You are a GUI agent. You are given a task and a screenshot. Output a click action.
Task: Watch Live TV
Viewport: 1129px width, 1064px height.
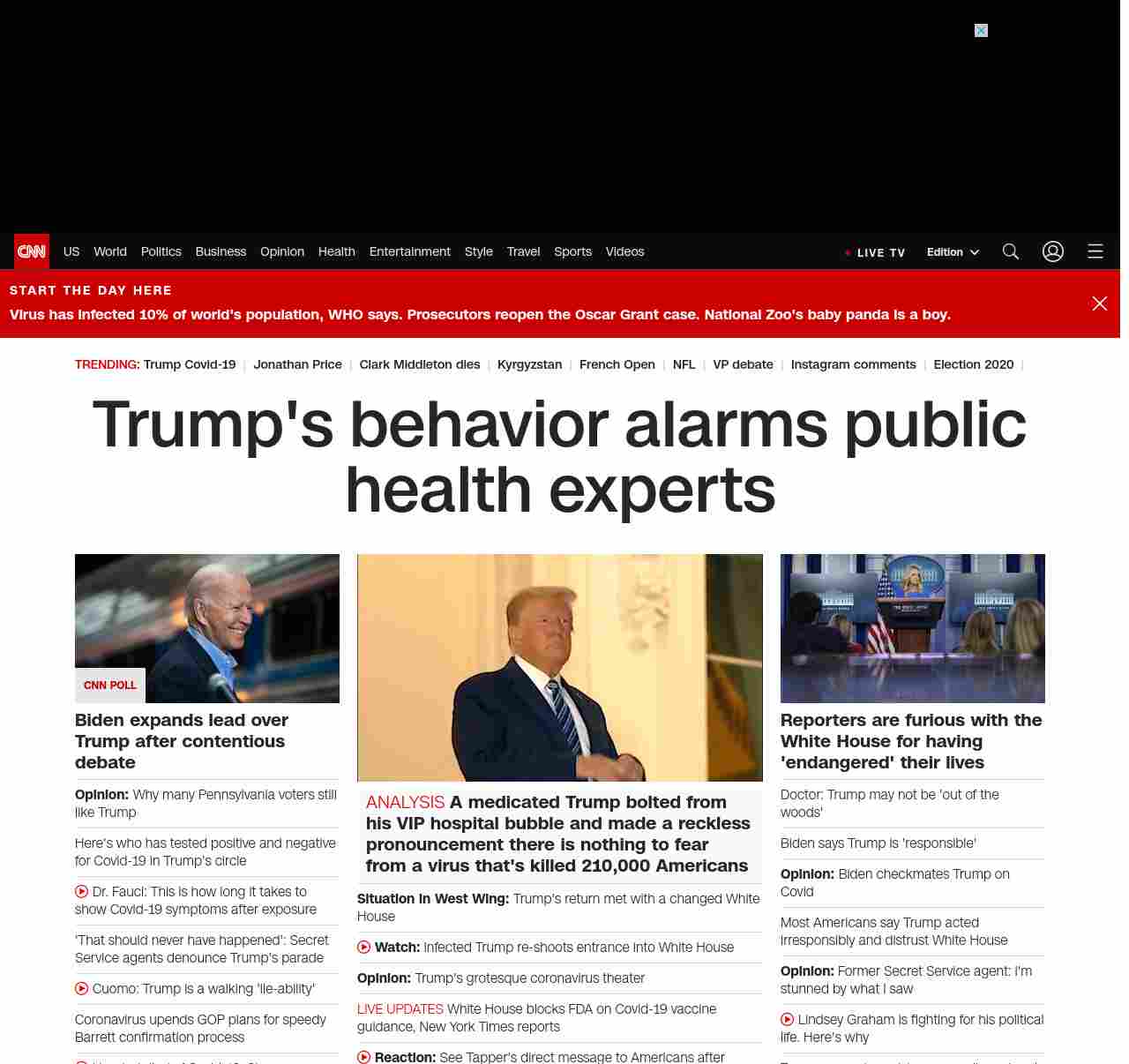click(x=875, y=252)
